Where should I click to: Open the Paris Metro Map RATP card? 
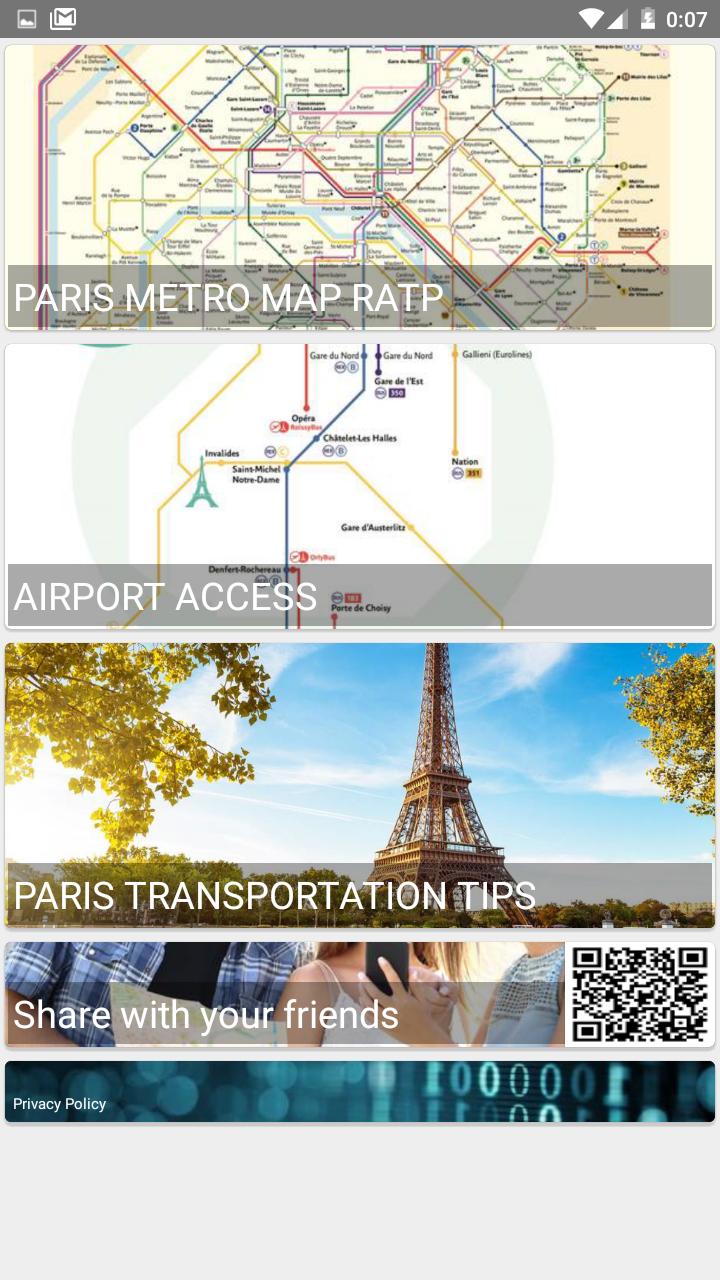360,187
